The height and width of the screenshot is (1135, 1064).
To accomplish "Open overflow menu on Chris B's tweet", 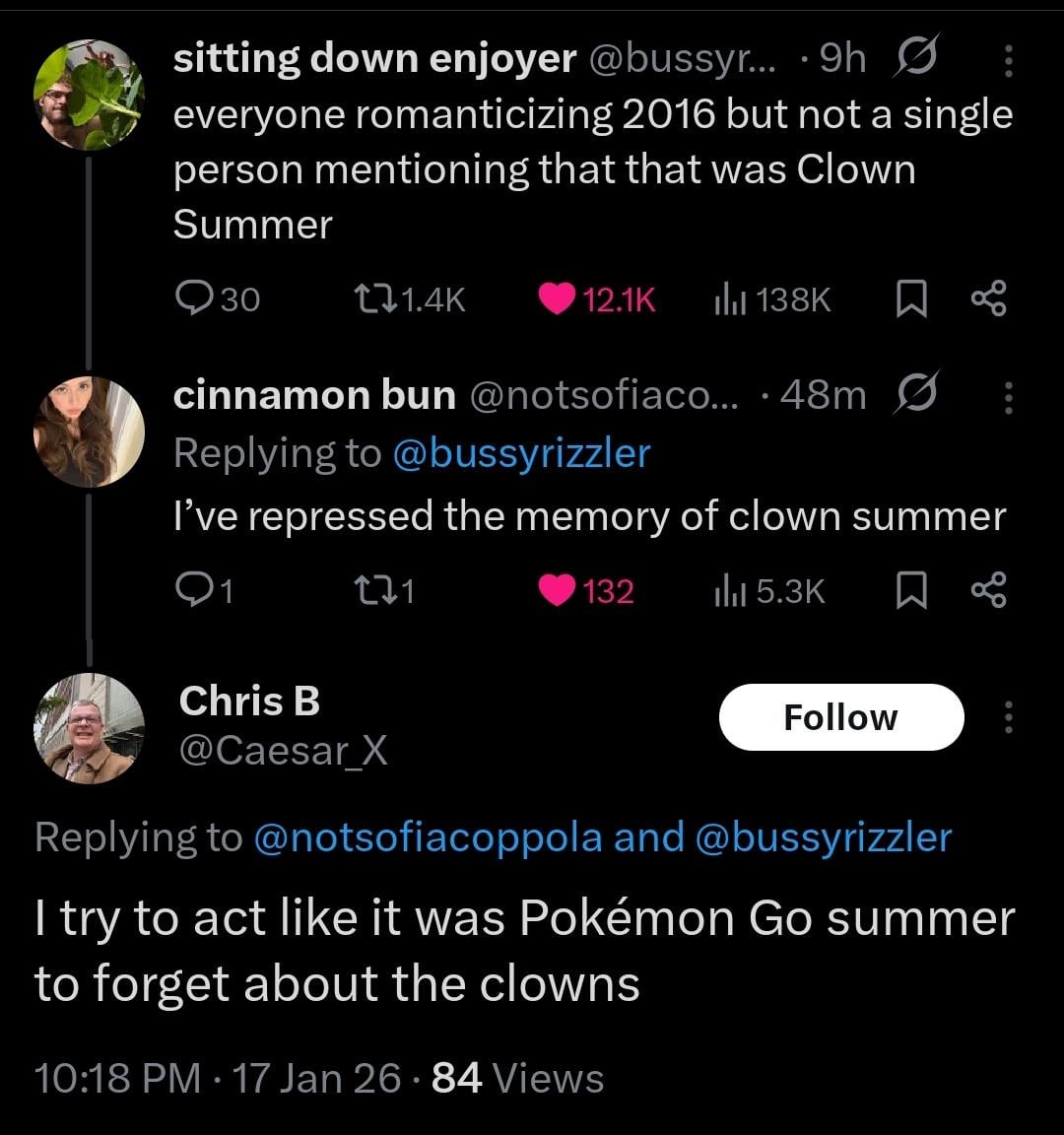I will click(x=1007, y=717).
